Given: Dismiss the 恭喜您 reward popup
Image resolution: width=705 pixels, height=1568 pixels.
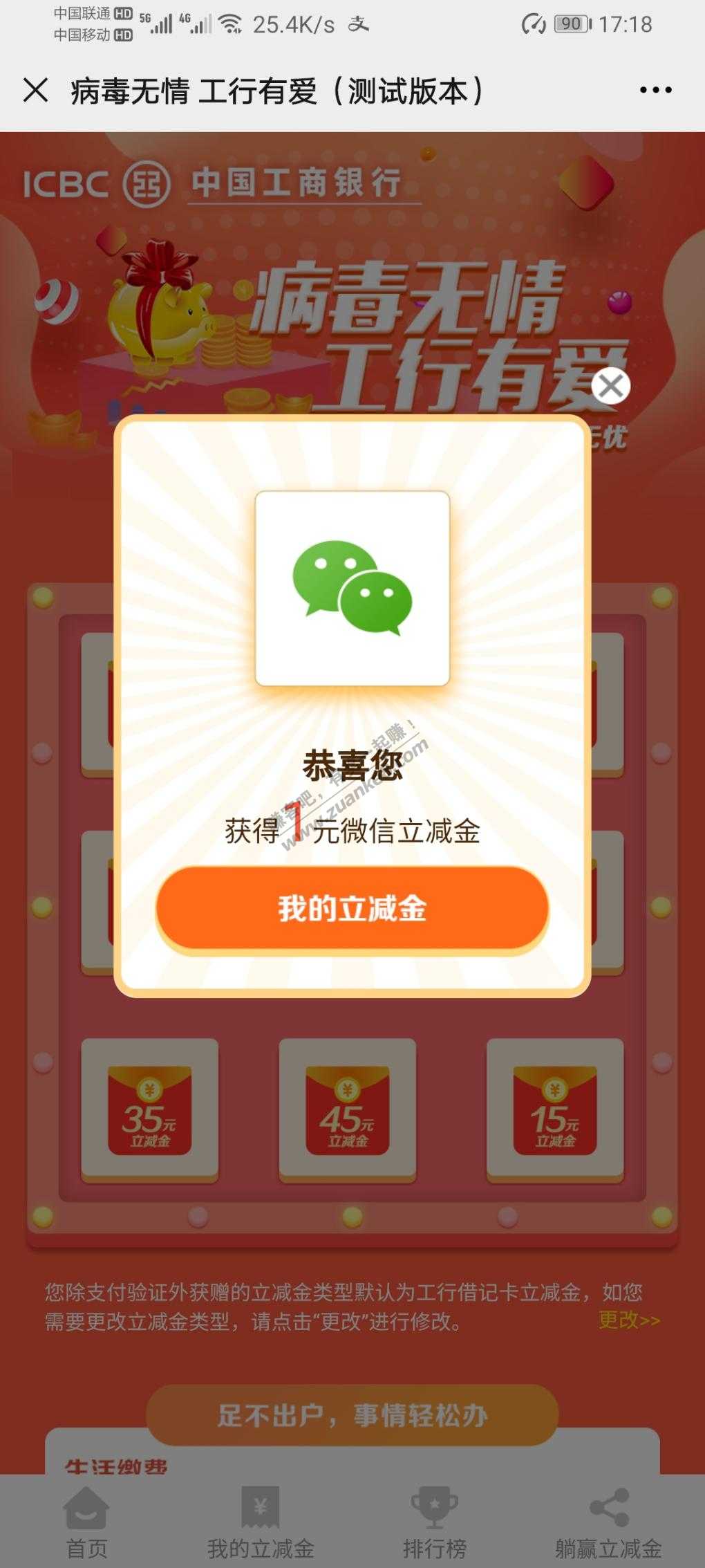Looking at the screenshot, I should [610, 386].
